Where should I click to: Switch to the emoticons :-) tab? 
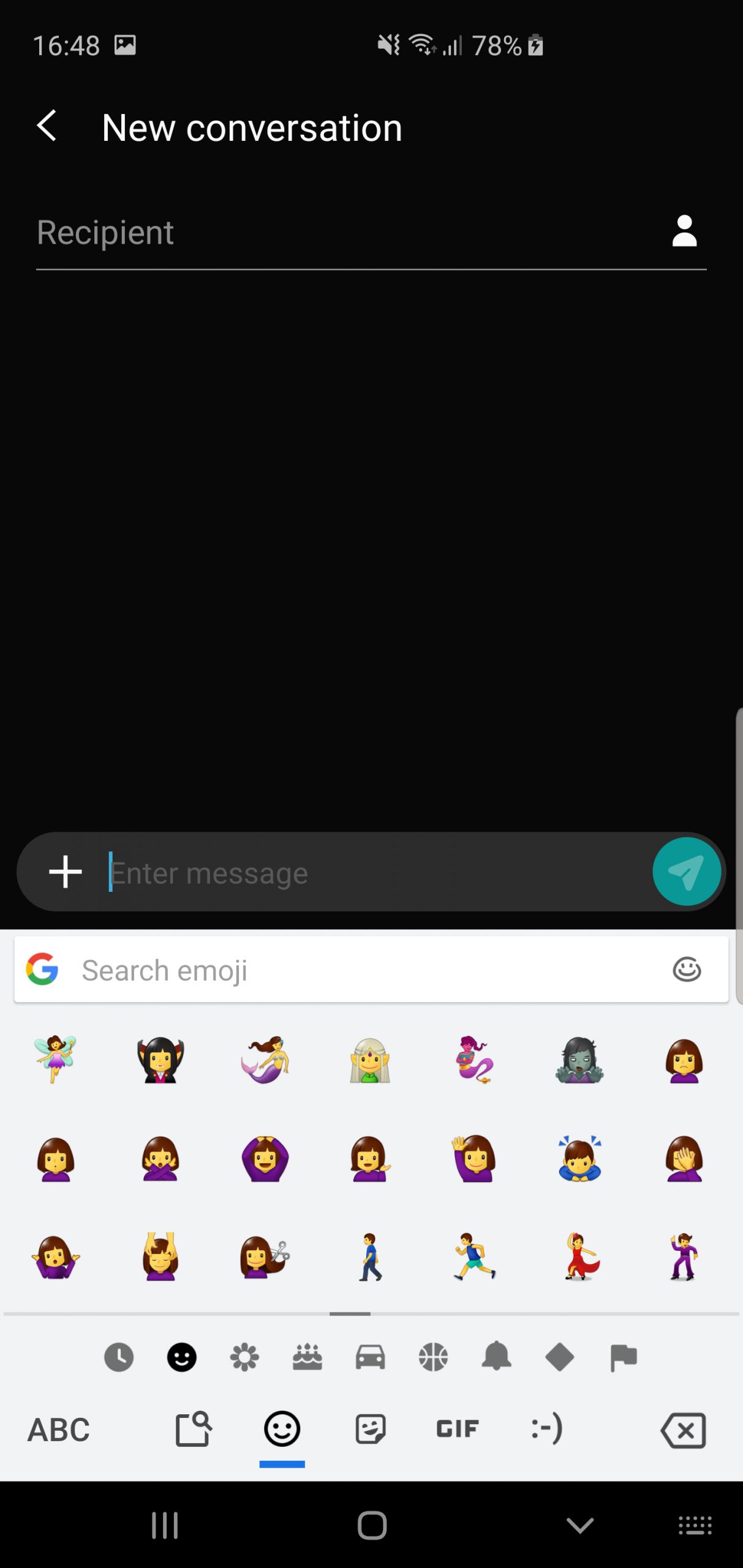pyautogui.click(x=546, y=1429)
